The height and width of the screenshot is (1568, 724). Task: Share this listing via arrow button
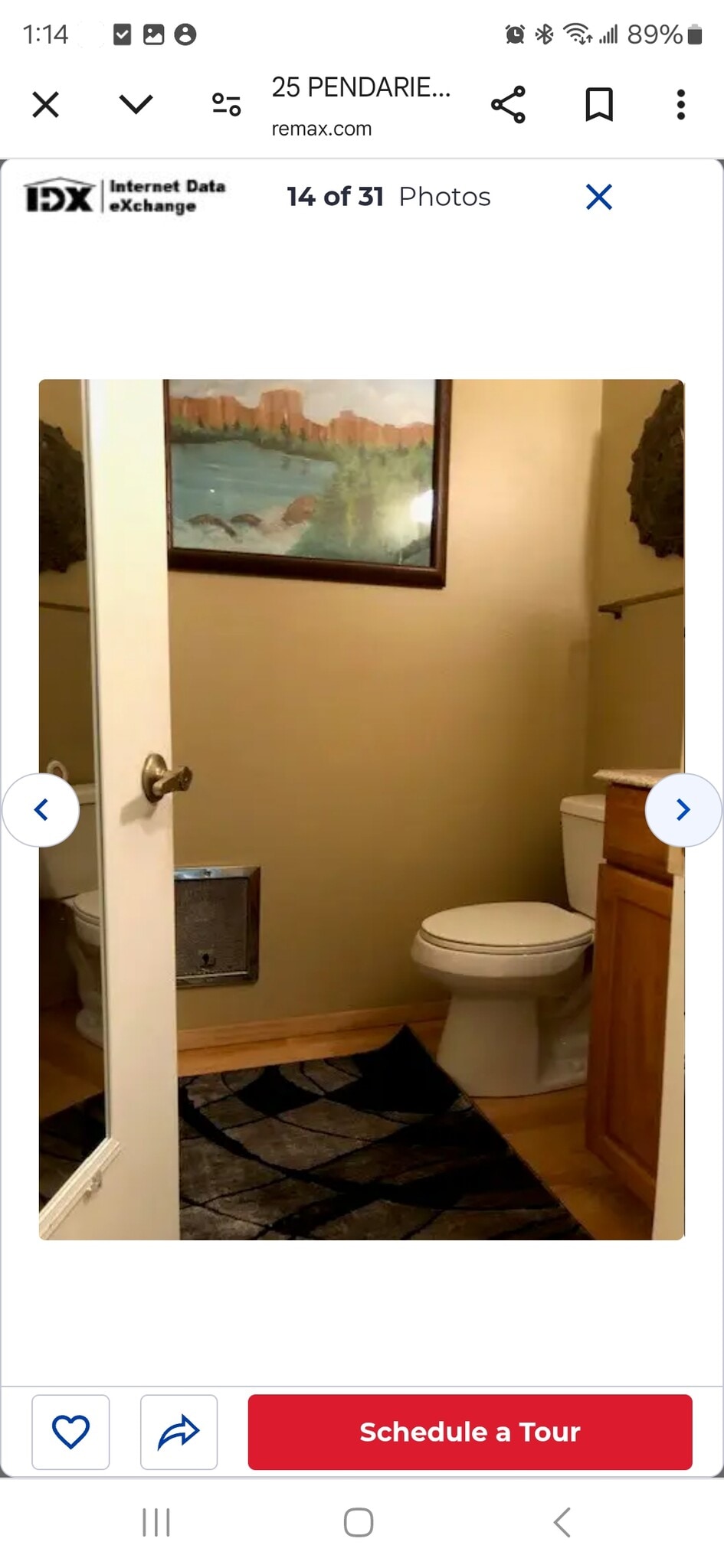(179, 1432)
